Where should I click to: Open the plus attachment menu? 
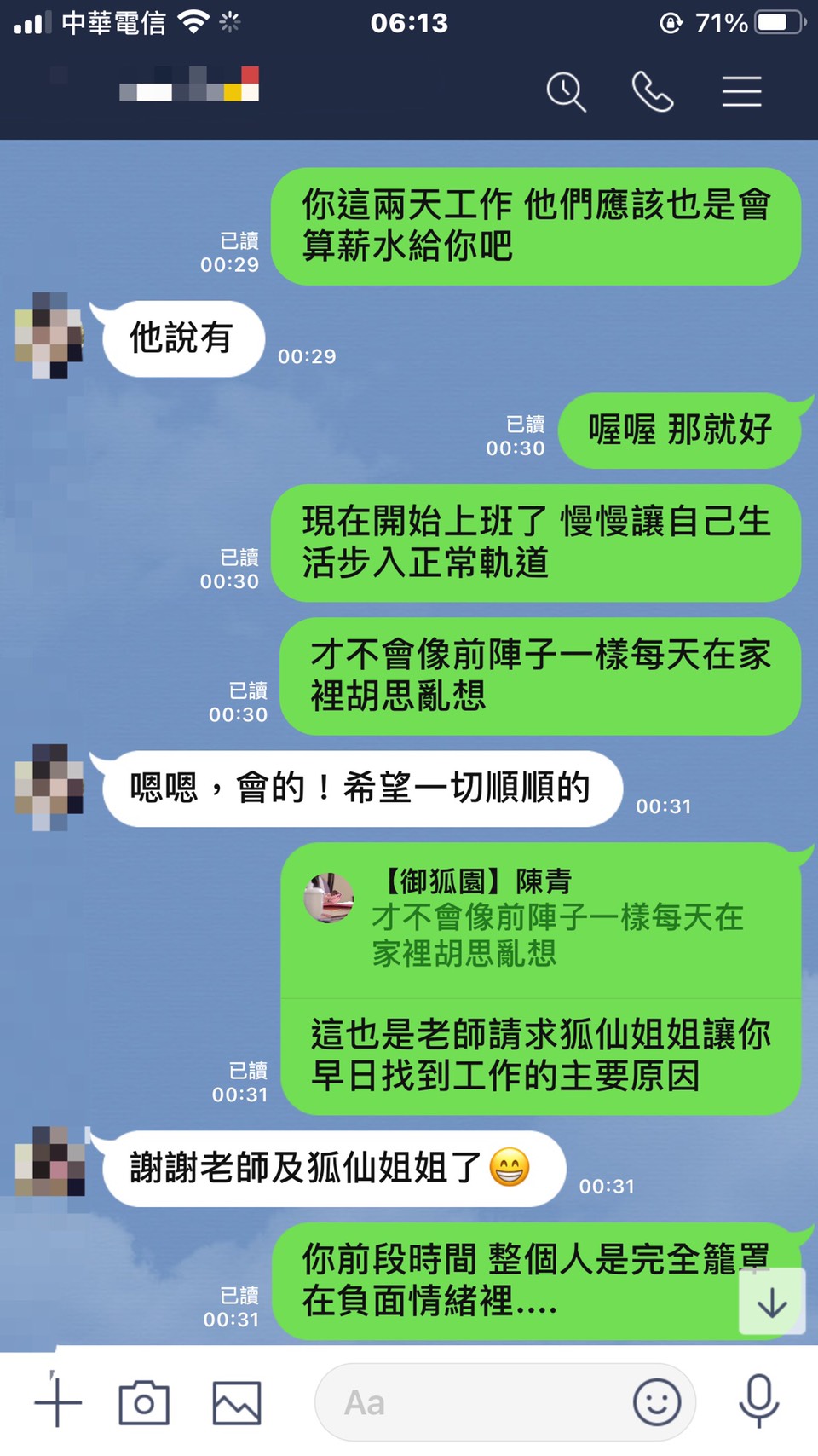[x=57, y=1402]
